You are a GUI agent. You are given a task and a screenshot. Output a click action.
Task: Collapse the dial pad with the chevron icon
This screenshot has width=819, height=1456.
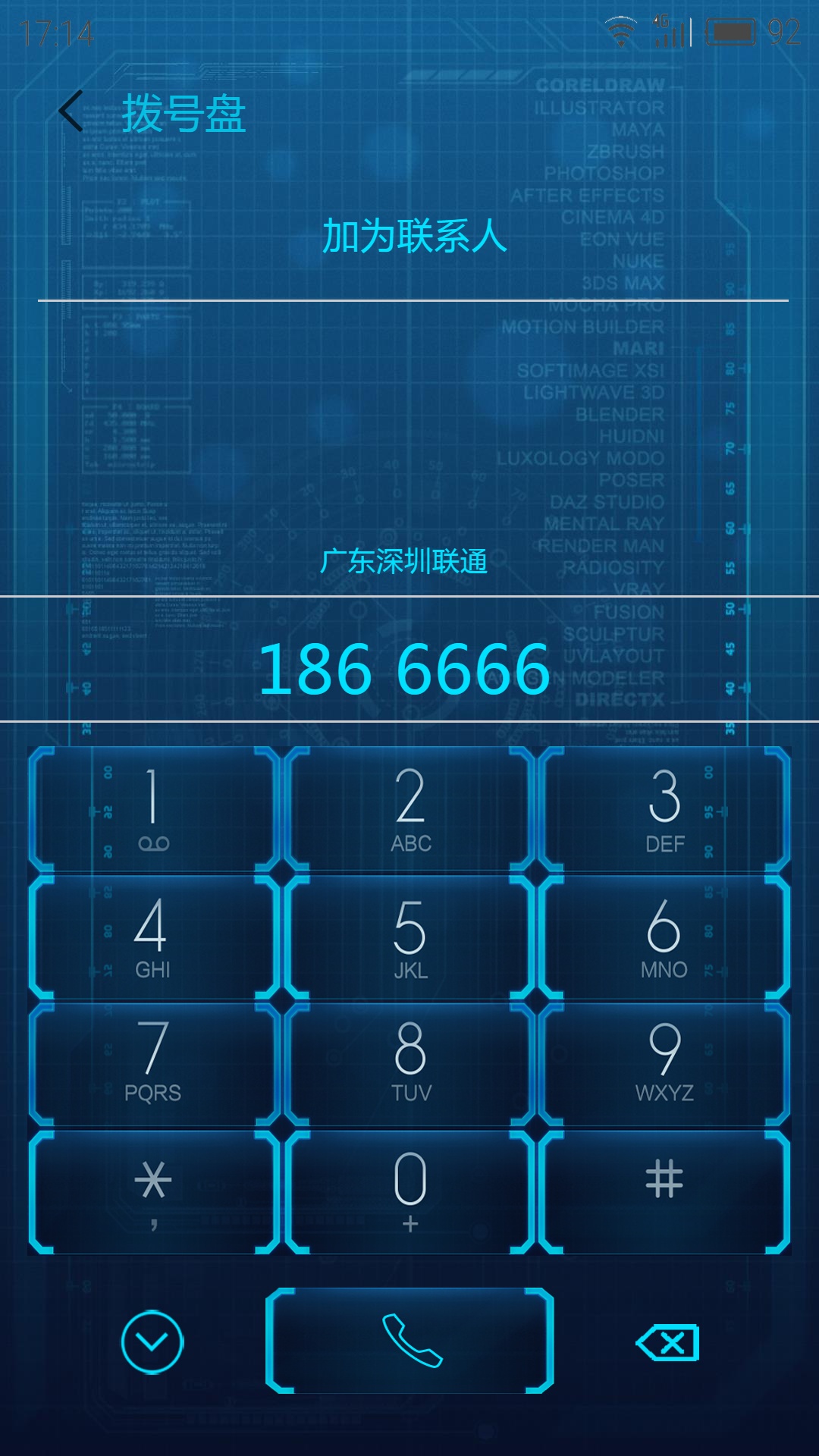point(152,1341)
